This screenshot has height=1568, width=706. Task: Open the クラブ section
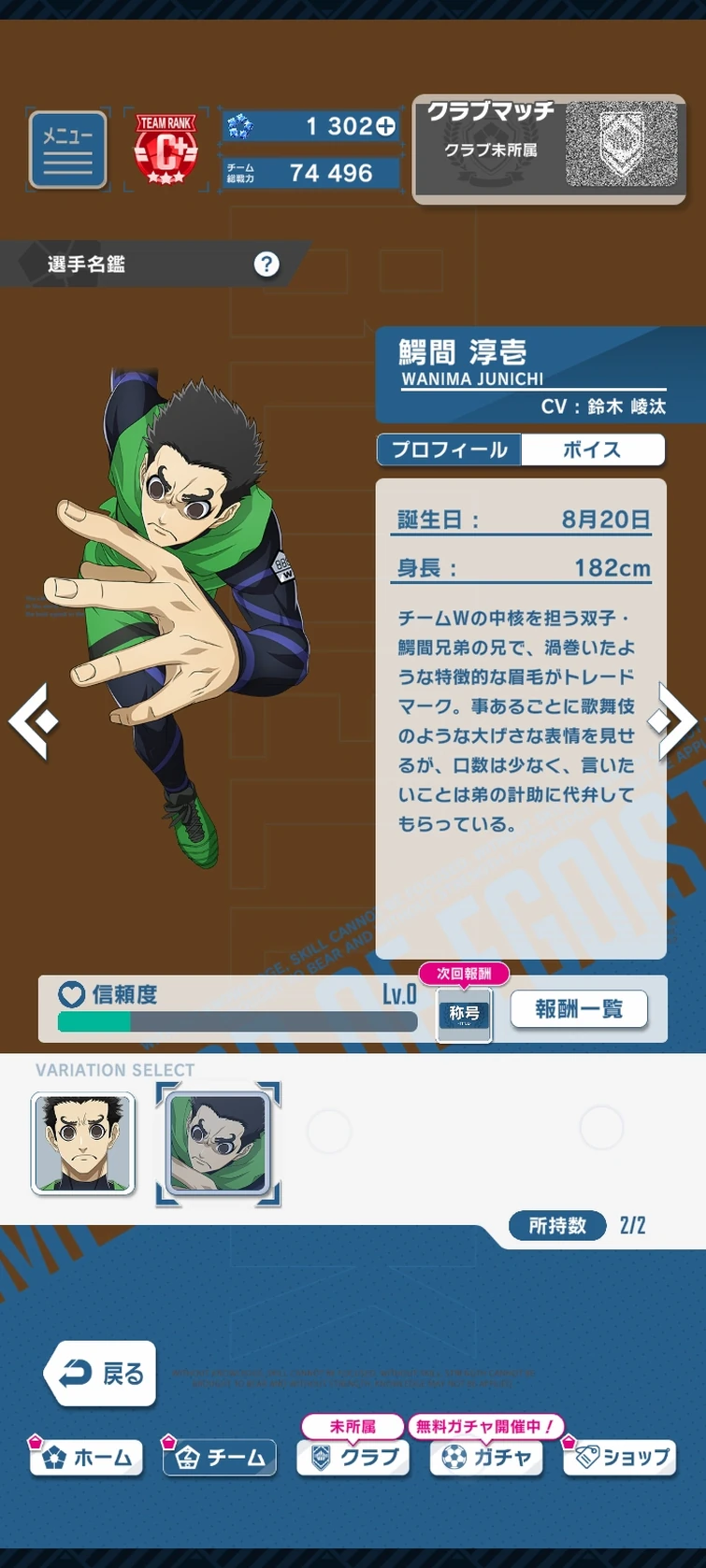click(353, 1456)
